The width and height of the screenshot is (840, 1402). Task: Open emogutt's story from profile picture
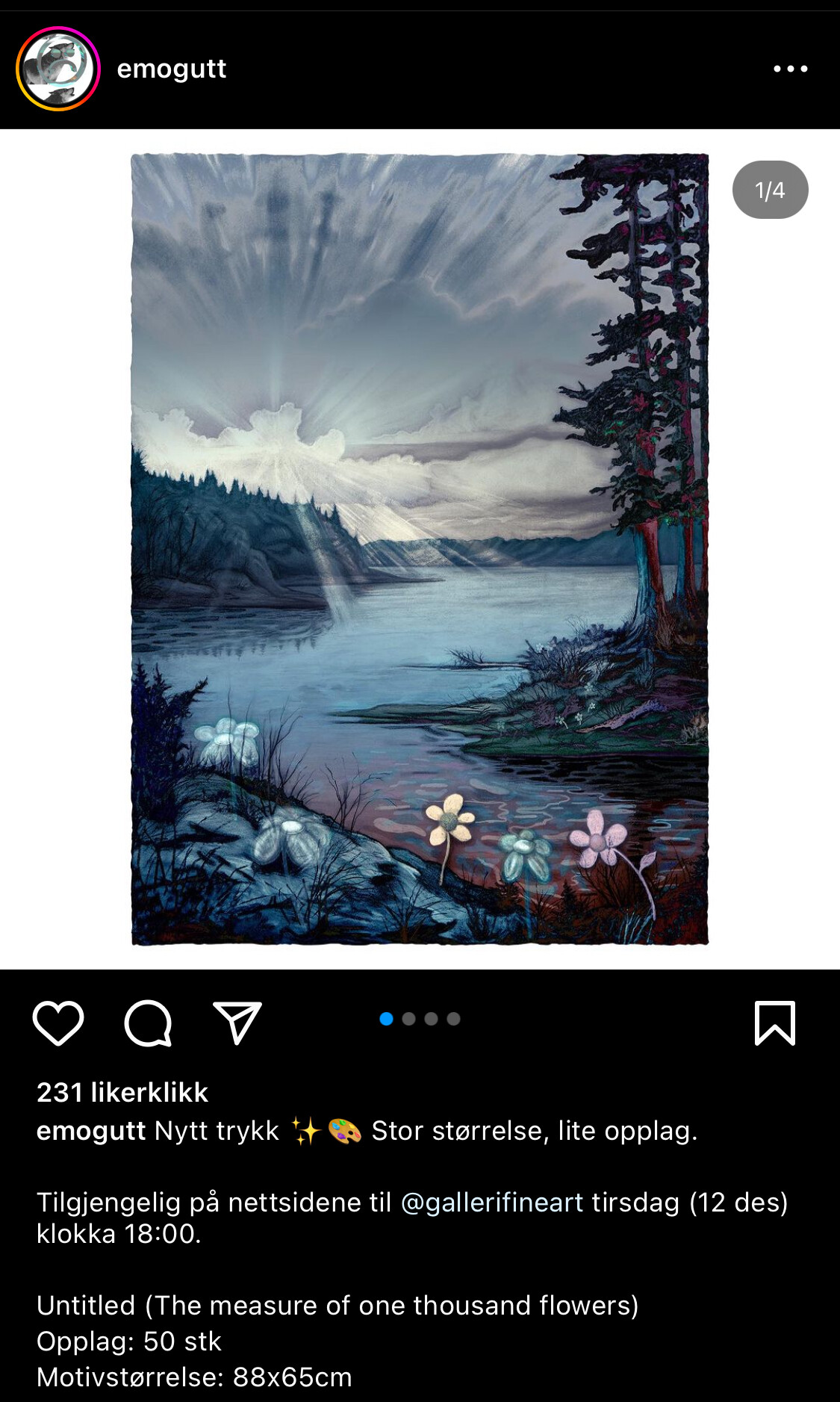[58, 69]
